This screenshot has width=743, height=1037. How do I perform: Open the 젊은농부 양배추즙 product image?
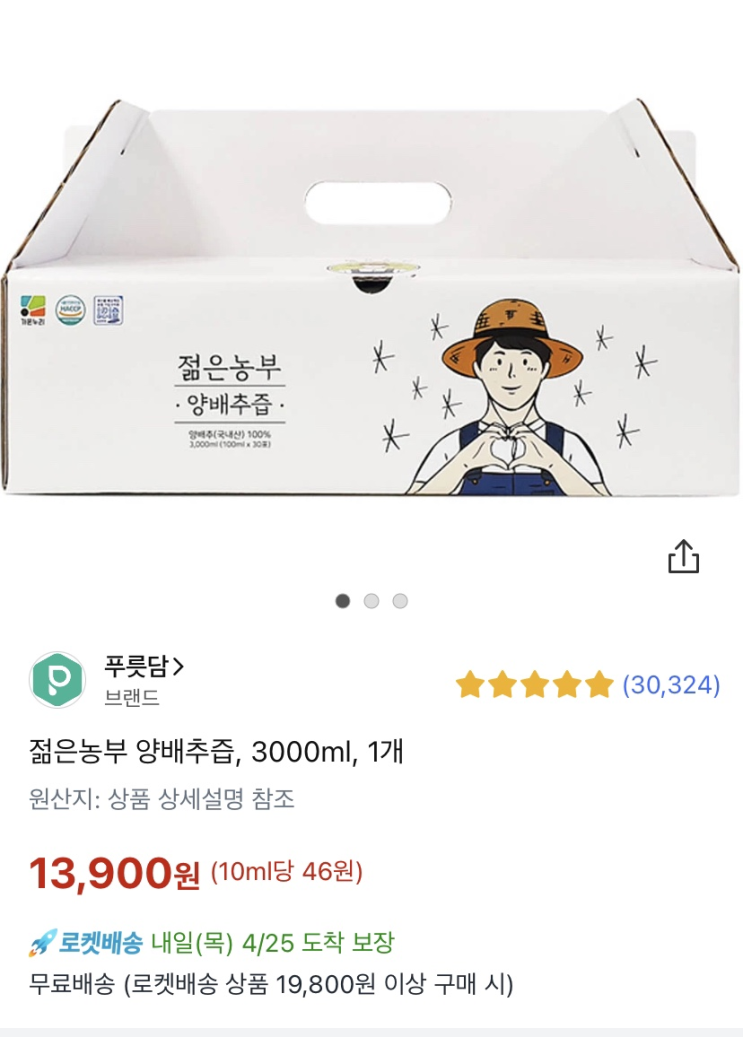coord(371,300)
